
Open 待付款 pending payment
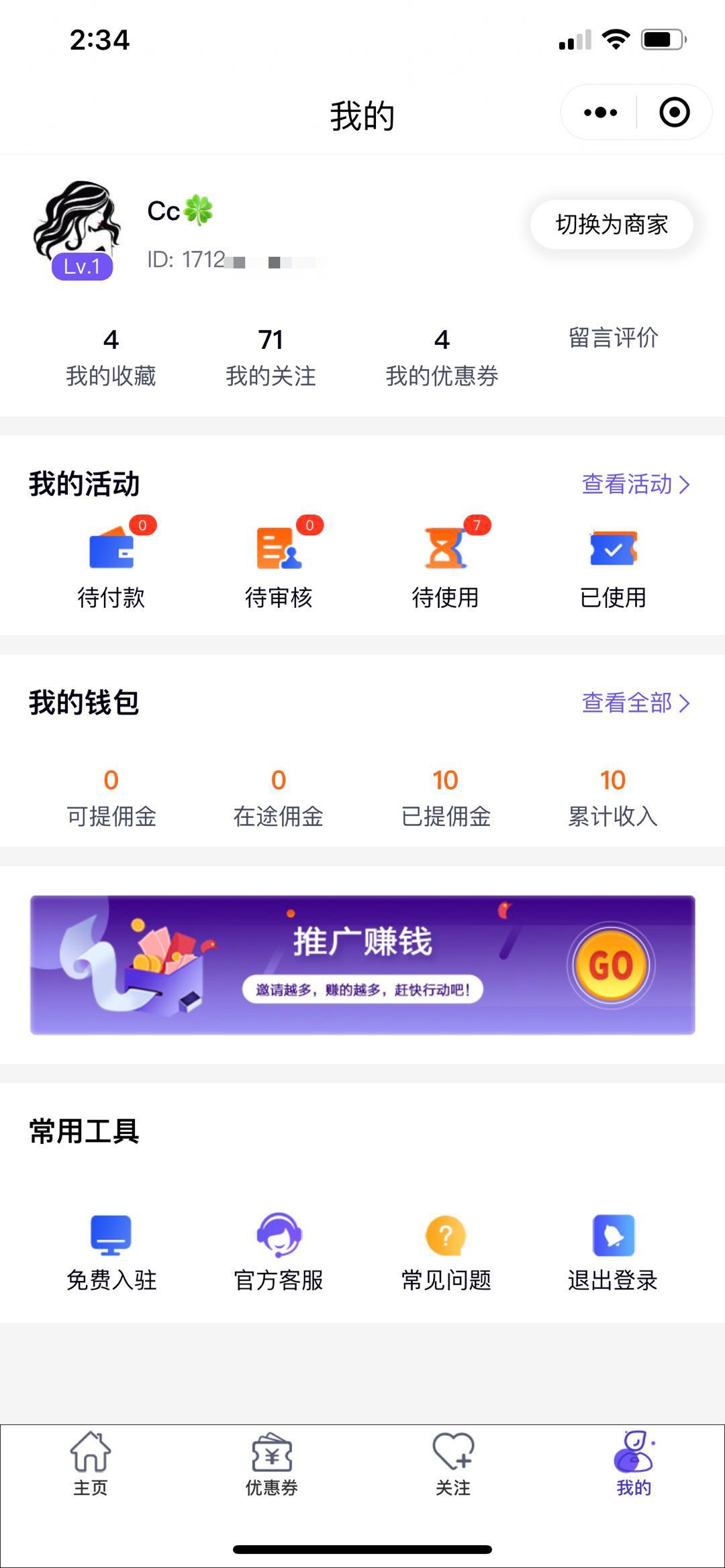point(111,565)
